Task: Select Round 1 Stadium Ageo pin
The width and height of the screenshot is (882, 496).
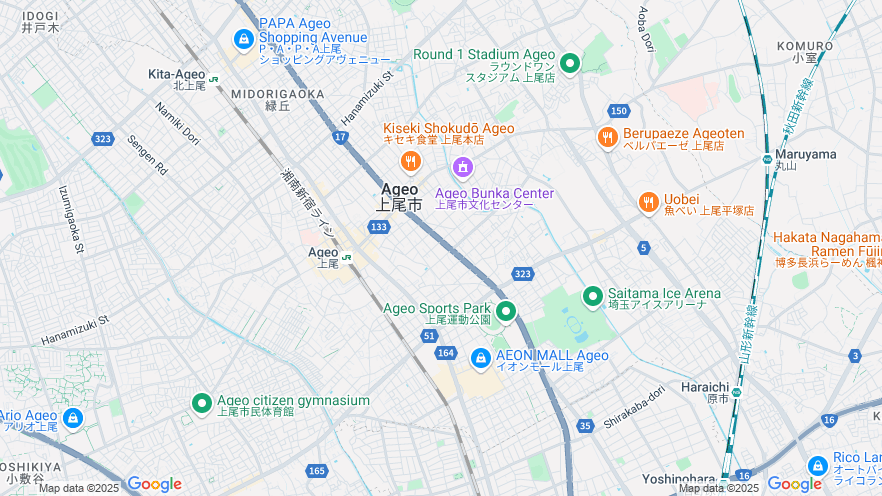Action: pyautogui.click(x=570, y=64)
